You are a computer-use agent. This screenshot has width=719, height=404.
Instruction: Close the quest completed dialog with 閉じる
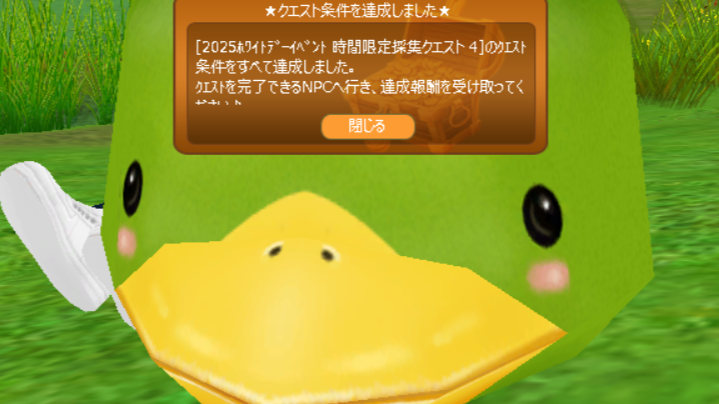tap(366, 126)
